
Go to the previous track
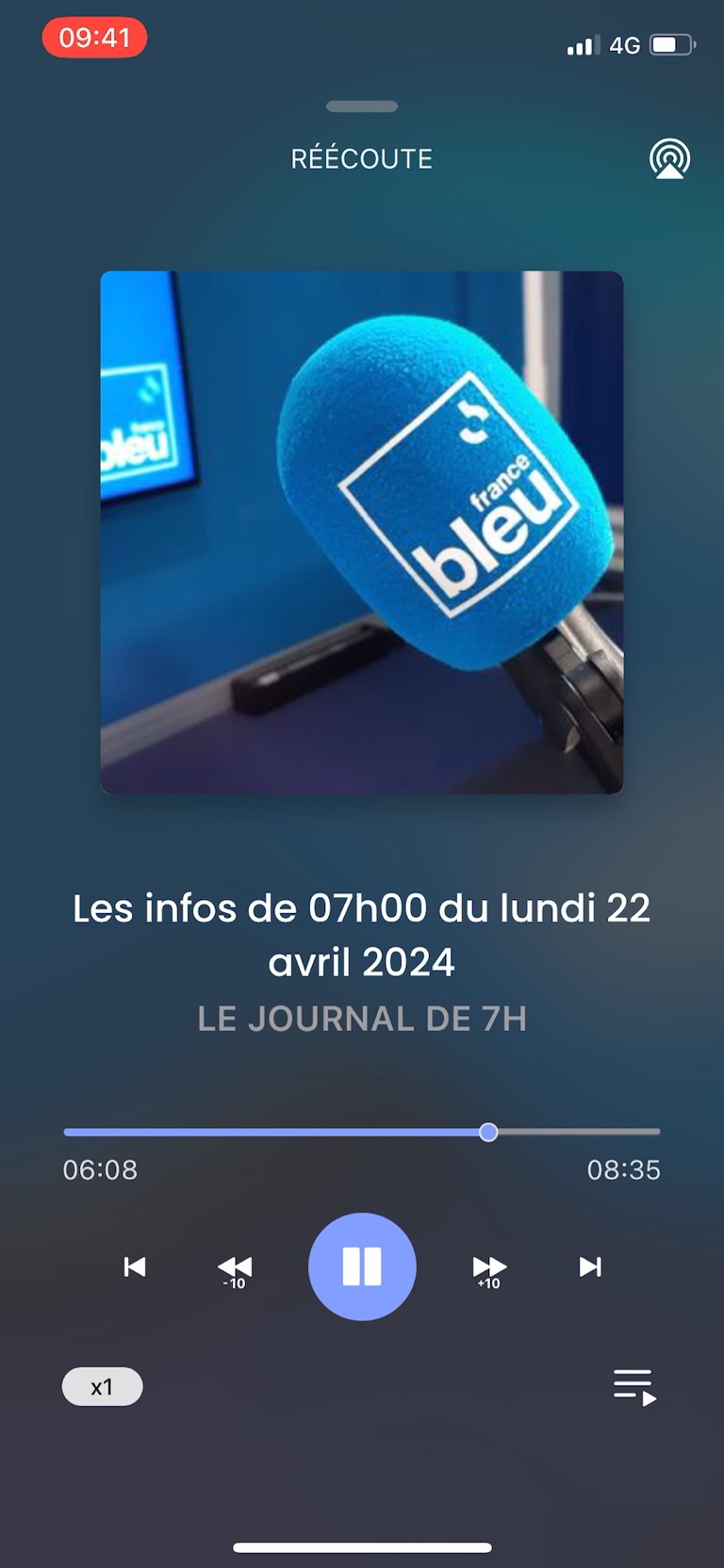coord(135,1266)
